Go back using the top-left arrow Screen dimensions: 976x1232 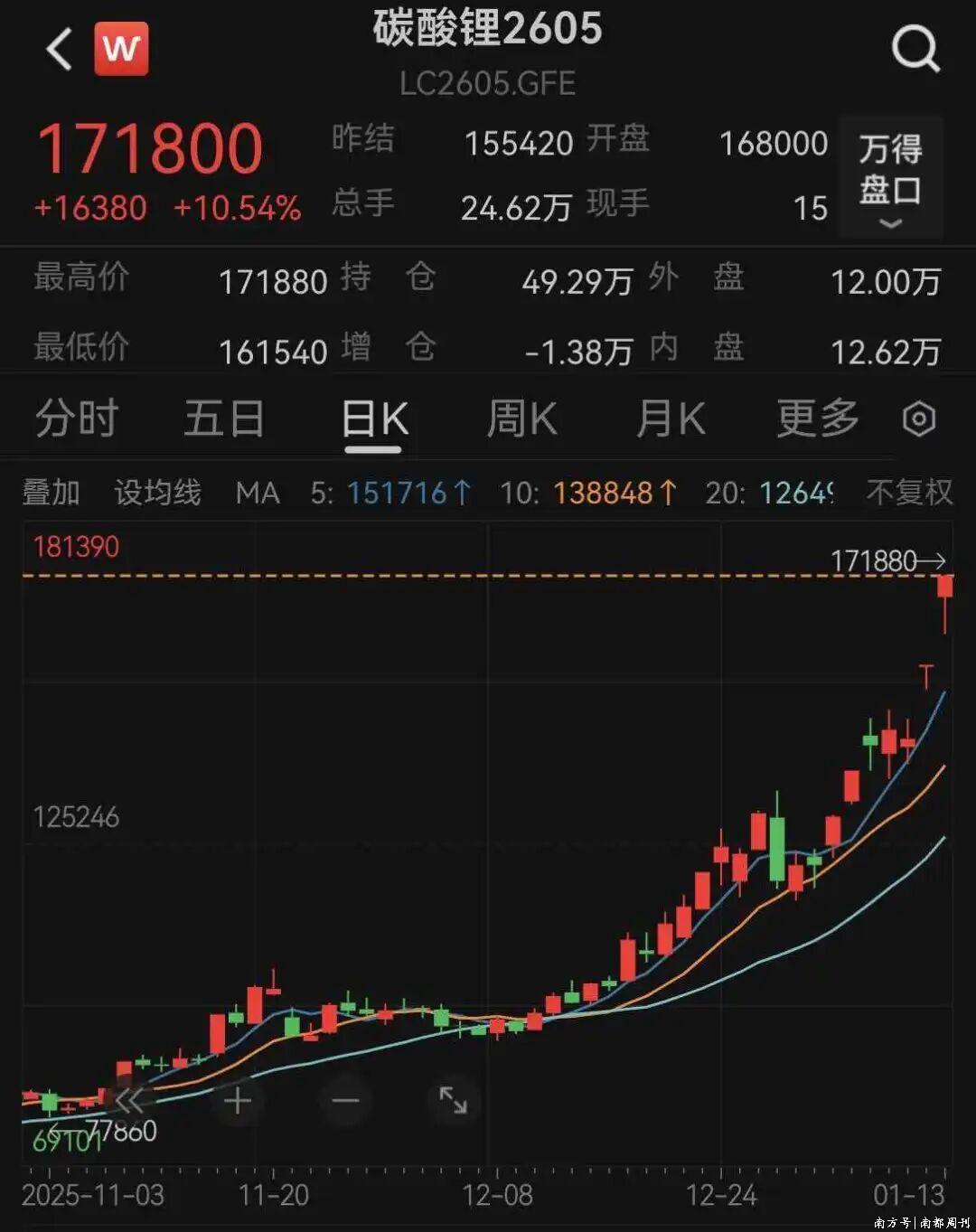60,49
